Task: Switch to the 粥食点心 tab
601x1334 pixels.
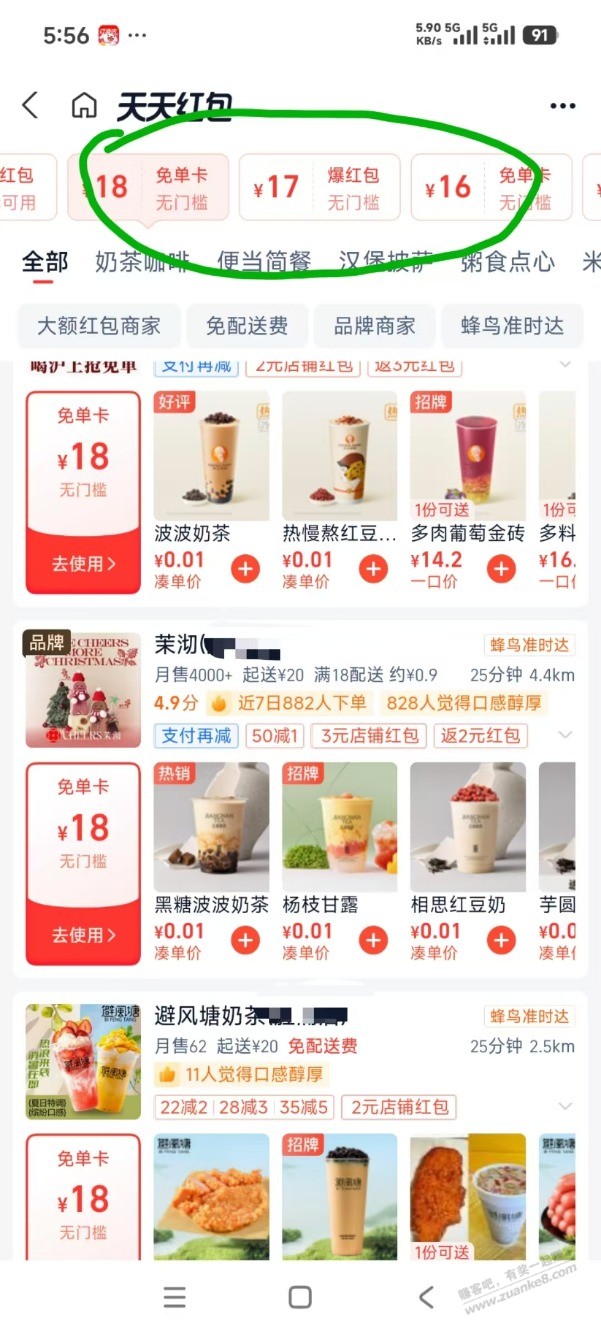Action: point(507,262)
